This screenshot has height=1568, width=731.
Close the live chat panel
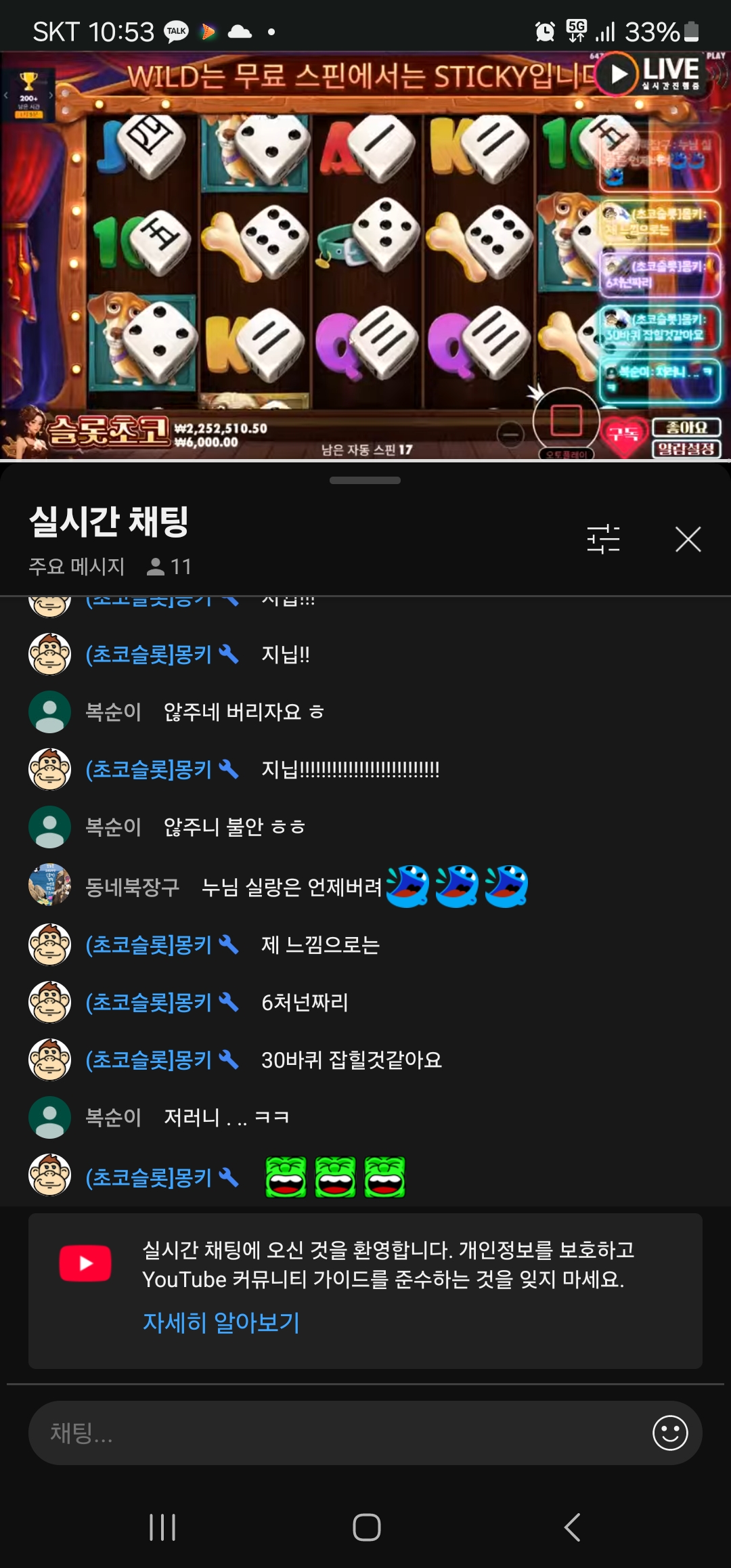tap(688, 540)
